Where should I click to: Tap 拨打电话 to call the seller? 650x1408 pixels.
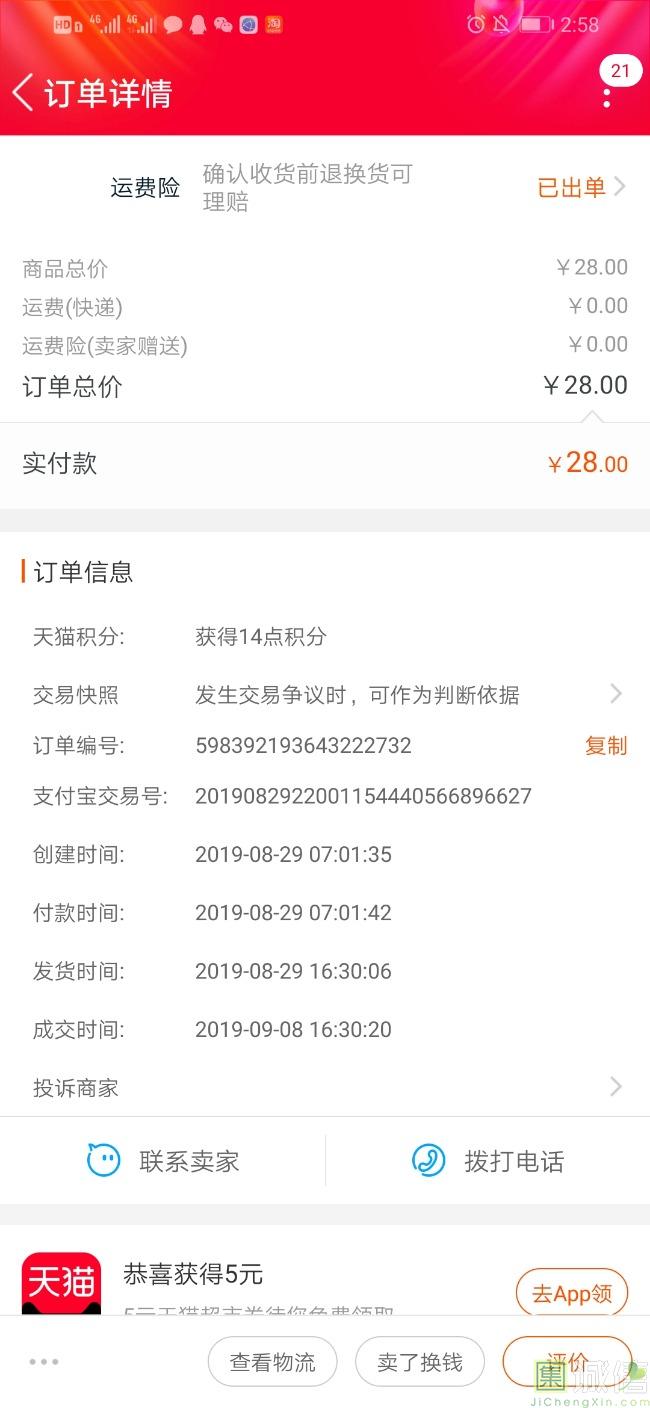click(x=488, y=1161)
